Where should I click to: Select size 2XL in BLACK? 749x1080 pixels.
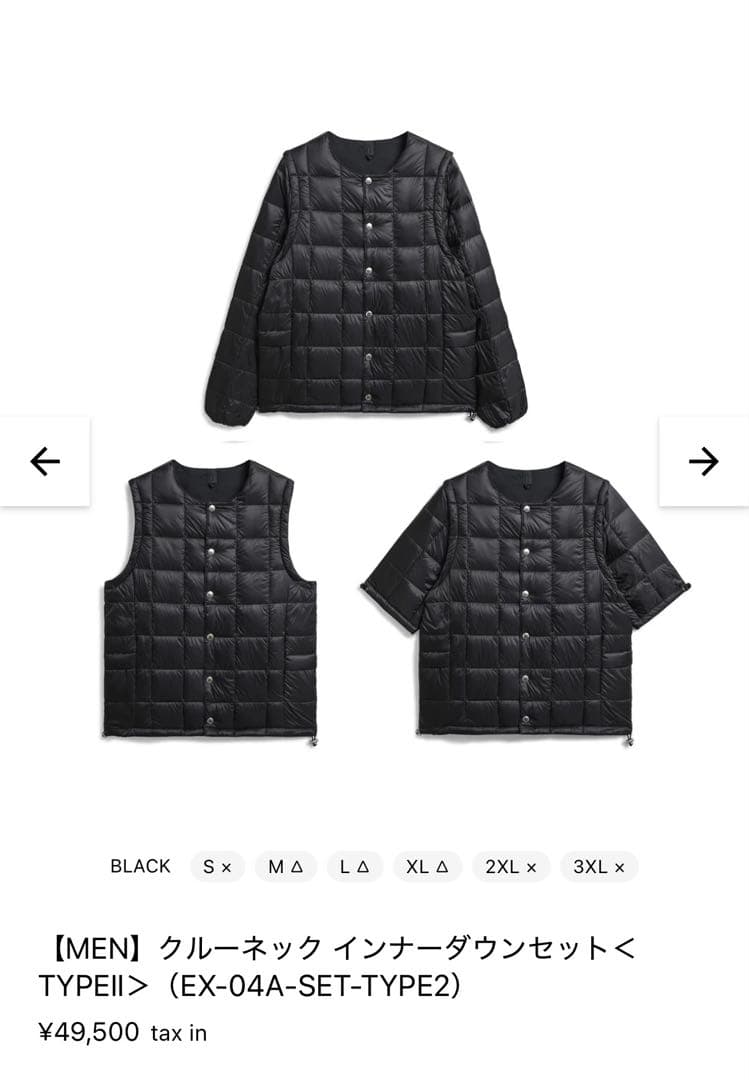click(510, 867)
